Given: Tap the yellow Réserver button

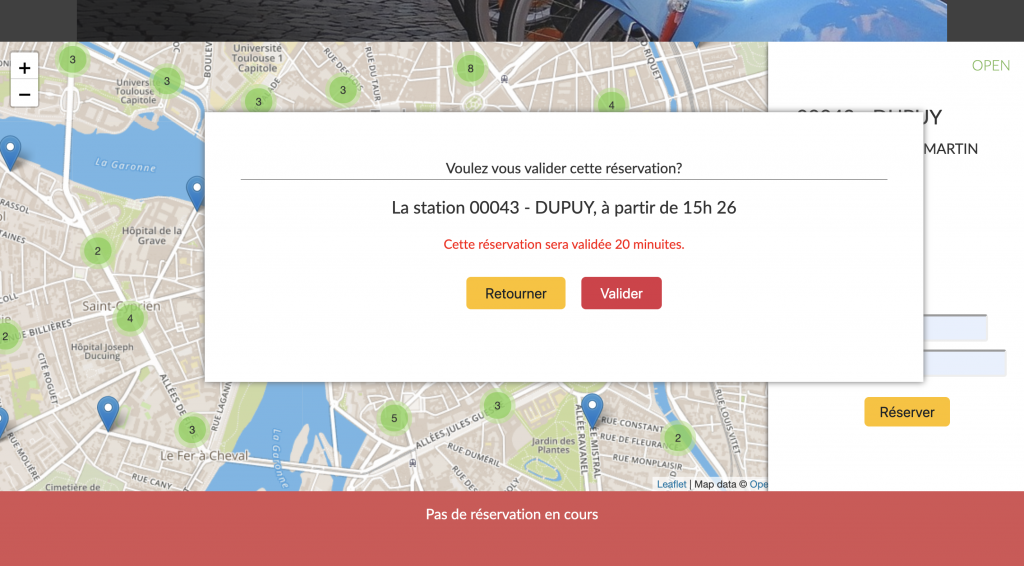Looking at the screenshot, I should pos(906,411).
